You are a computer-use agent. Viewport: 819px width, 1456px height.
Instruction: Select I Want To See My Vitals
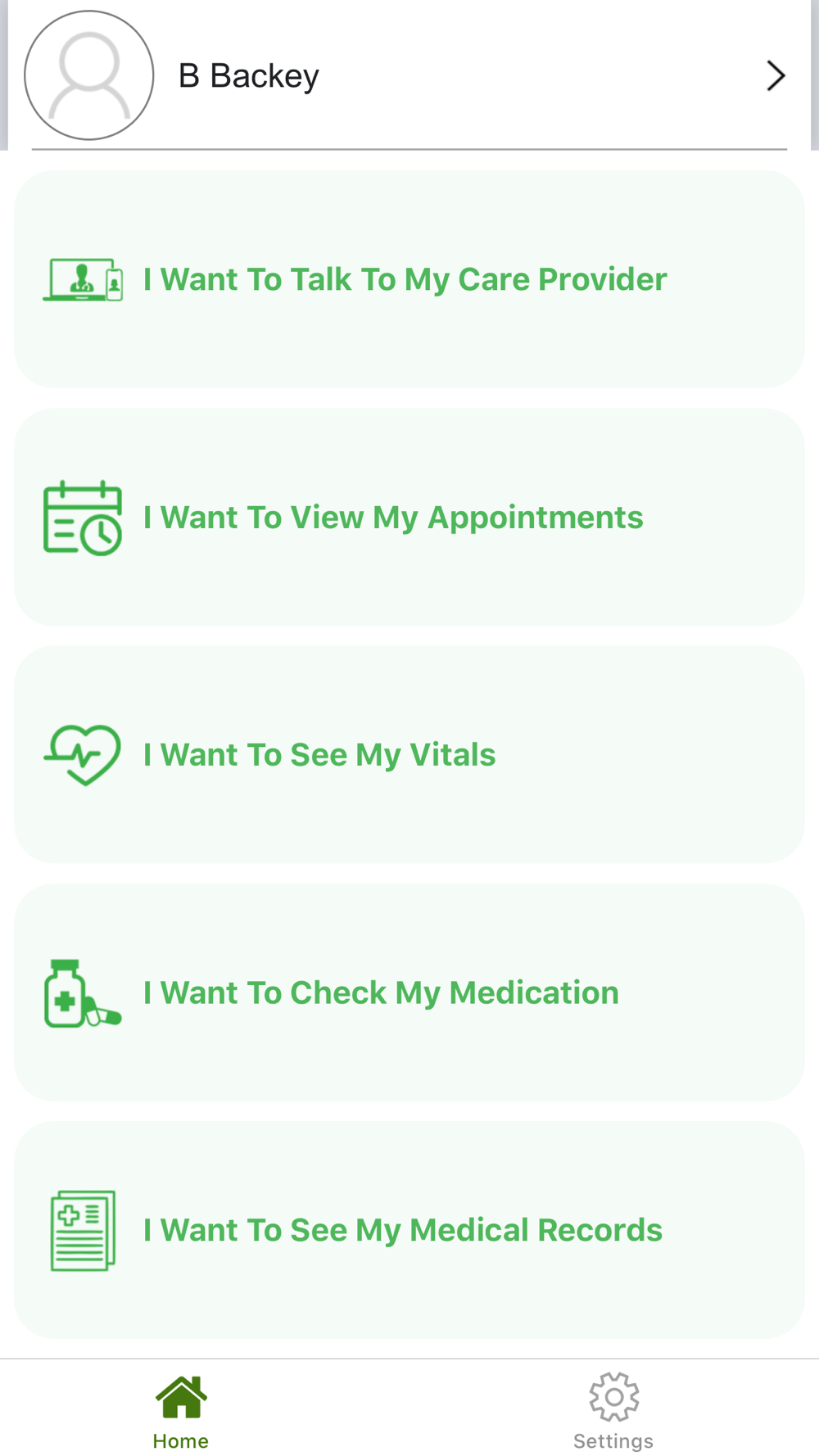click(409, 755)
